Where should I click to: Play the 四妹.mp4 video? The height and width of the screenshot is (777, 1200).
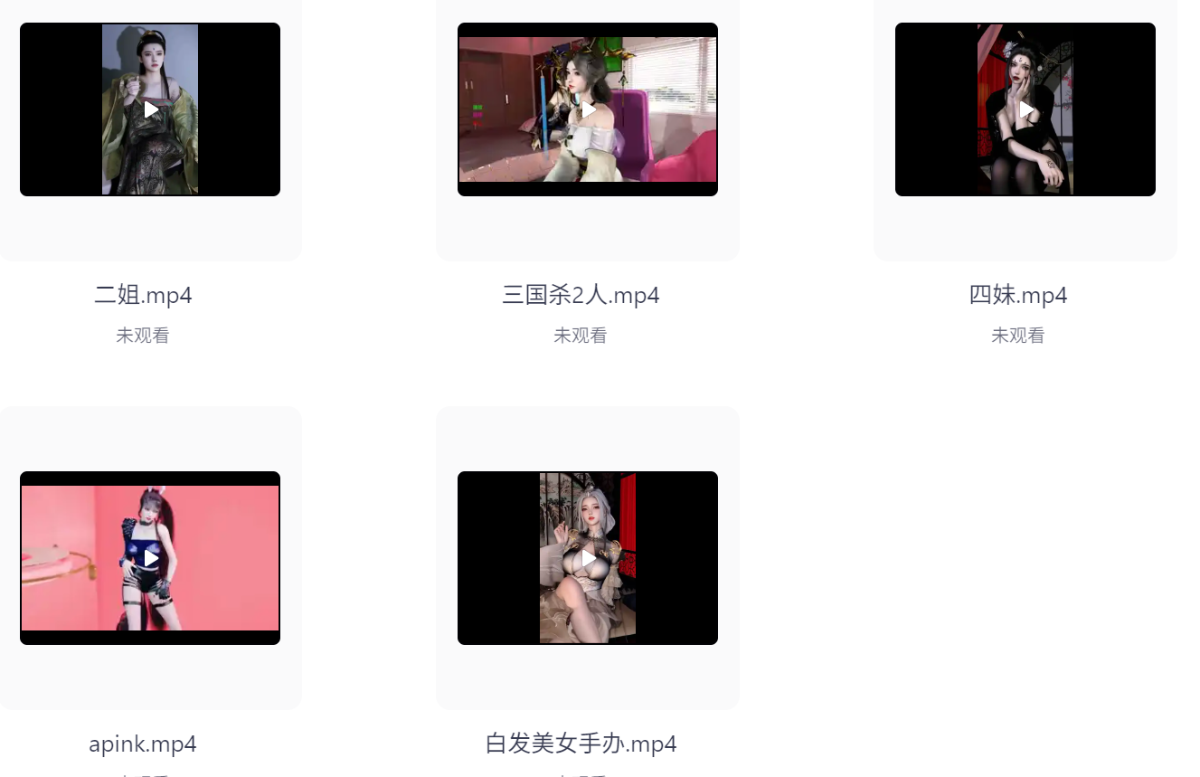tap(1025, 109)
